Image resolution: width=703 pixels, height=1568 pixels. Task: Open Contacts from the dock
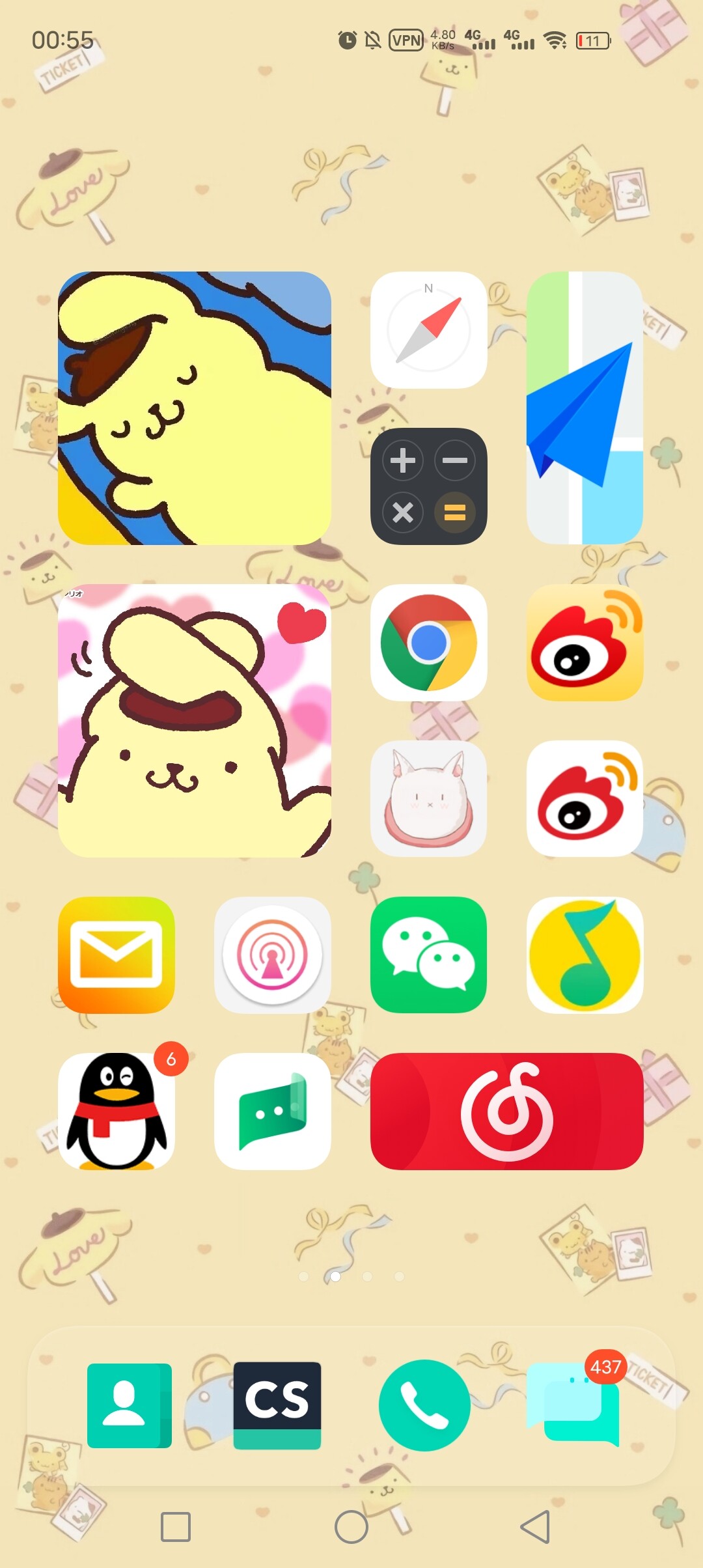[129, 1405]
